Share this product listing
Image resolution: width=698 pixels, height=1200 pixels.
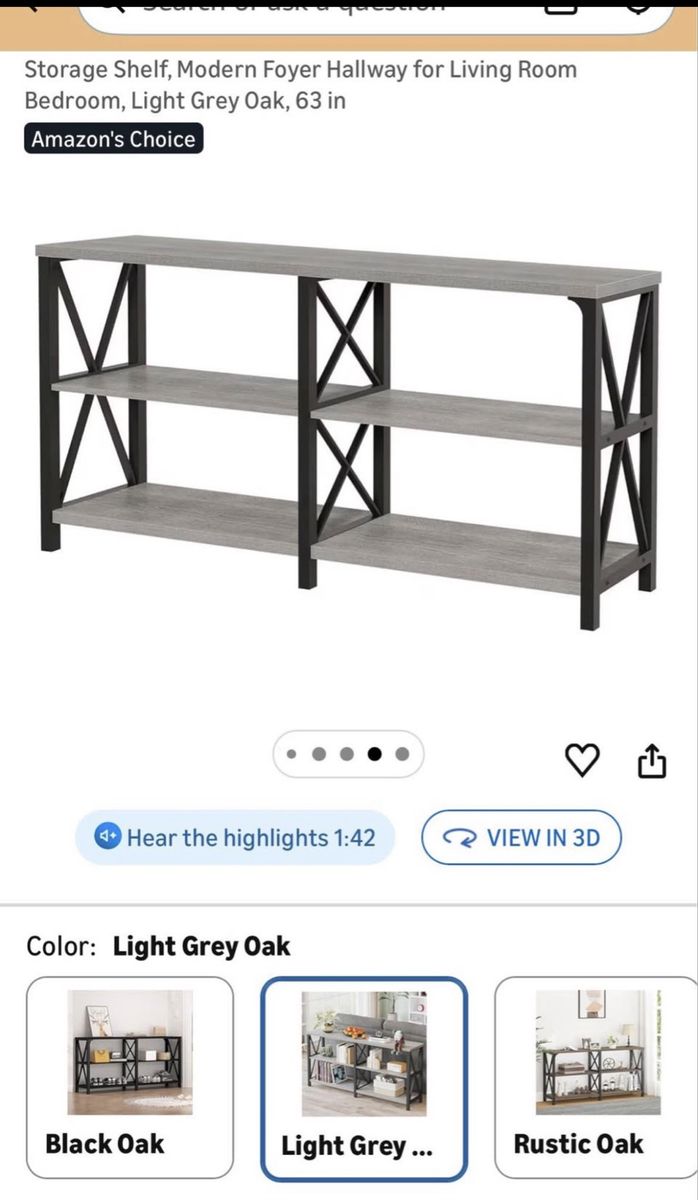tap(651, 760)
